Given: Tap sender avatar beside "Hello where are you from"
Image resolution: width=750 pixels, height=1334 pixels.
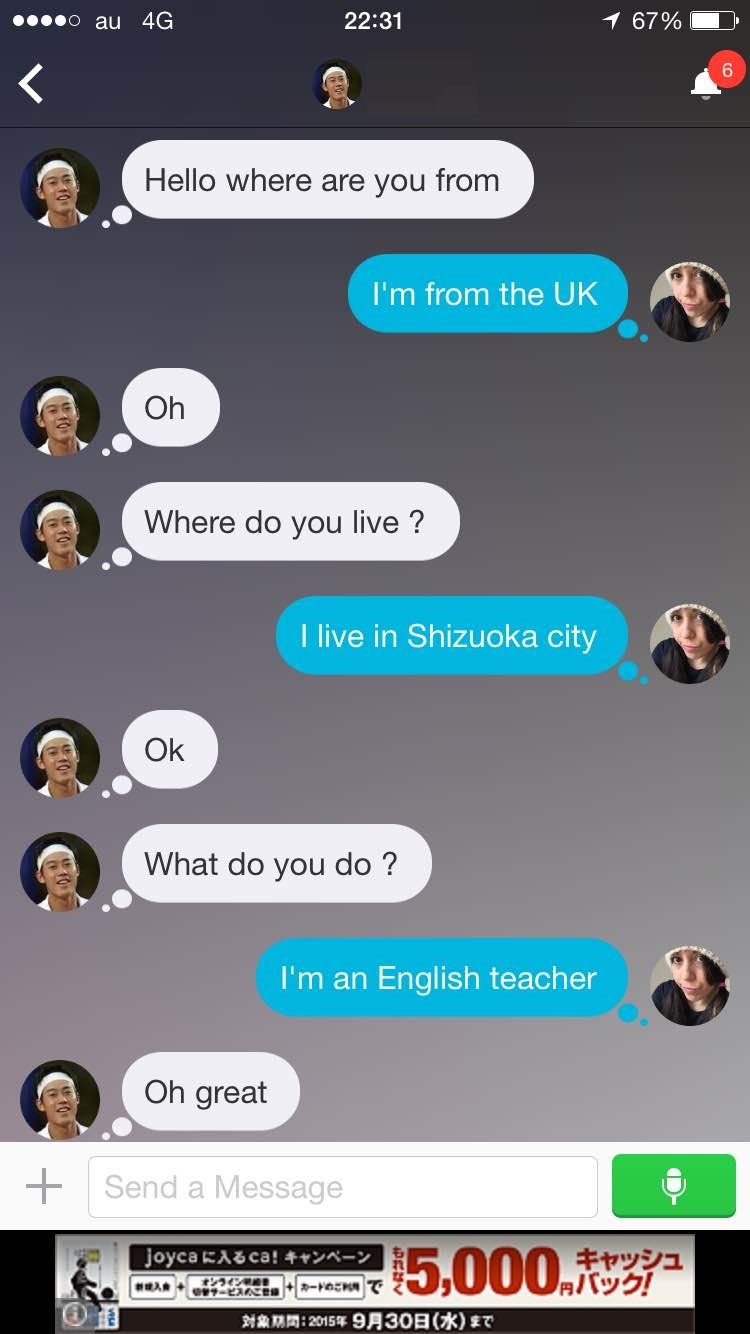Looking at the screenshot, I should (60, 188).
